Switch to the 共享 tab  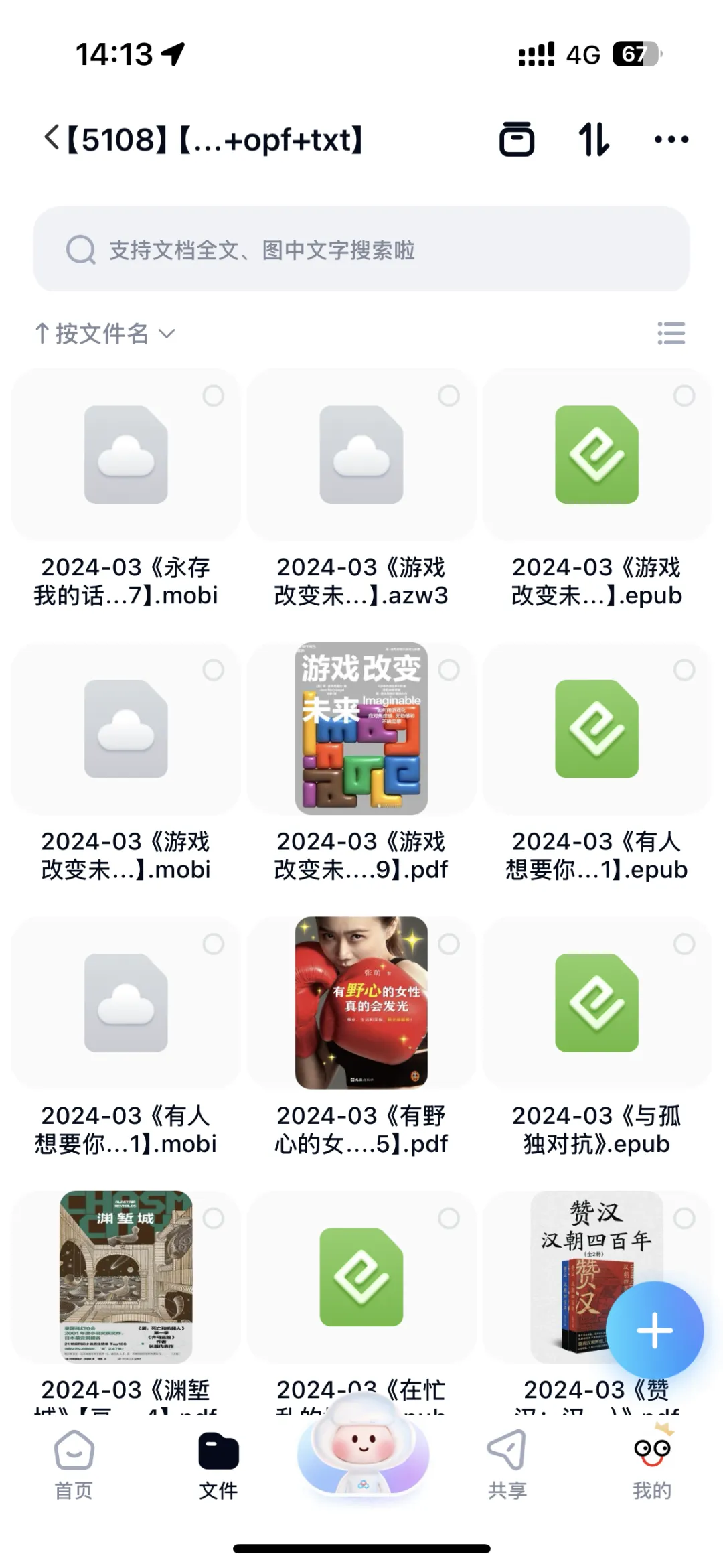tap(507, 1464)
